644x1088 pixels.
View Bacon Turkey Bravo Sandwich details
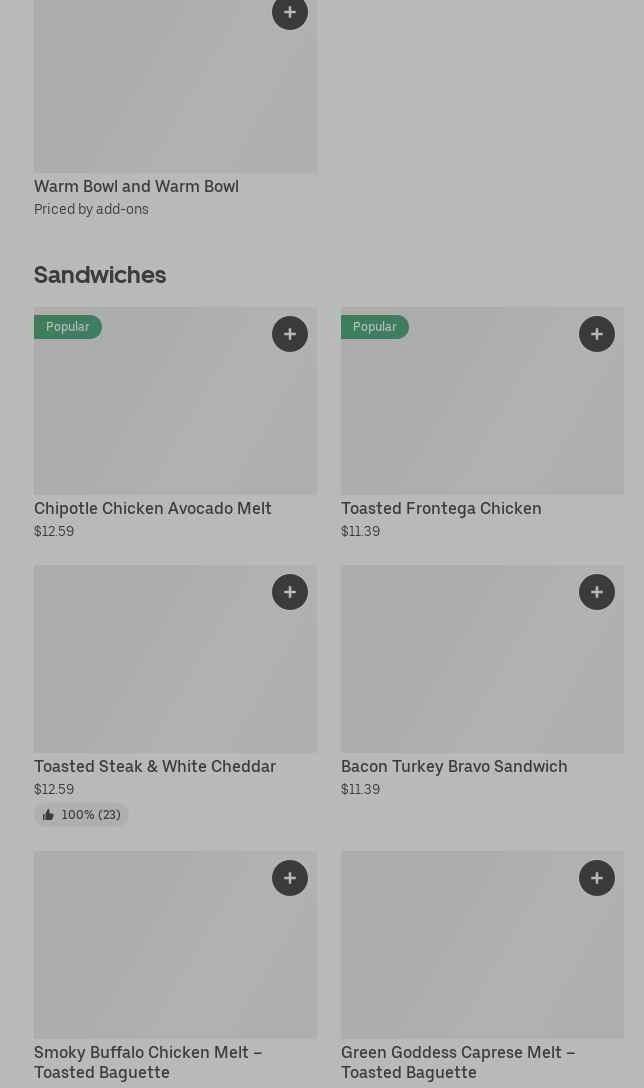[453, 766]
